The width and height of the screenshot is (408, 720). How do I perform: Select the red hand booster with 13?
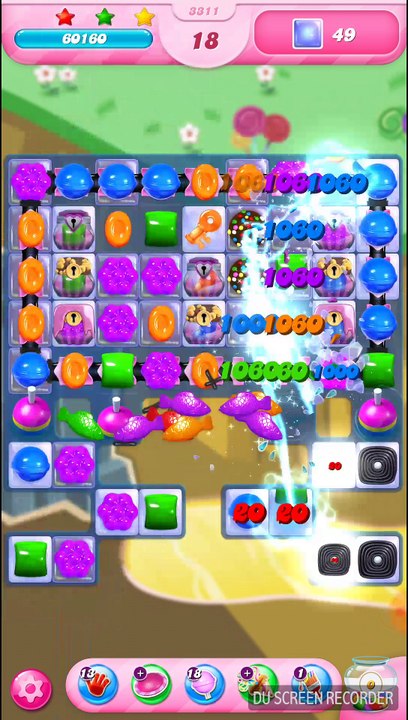pos(97,685)
